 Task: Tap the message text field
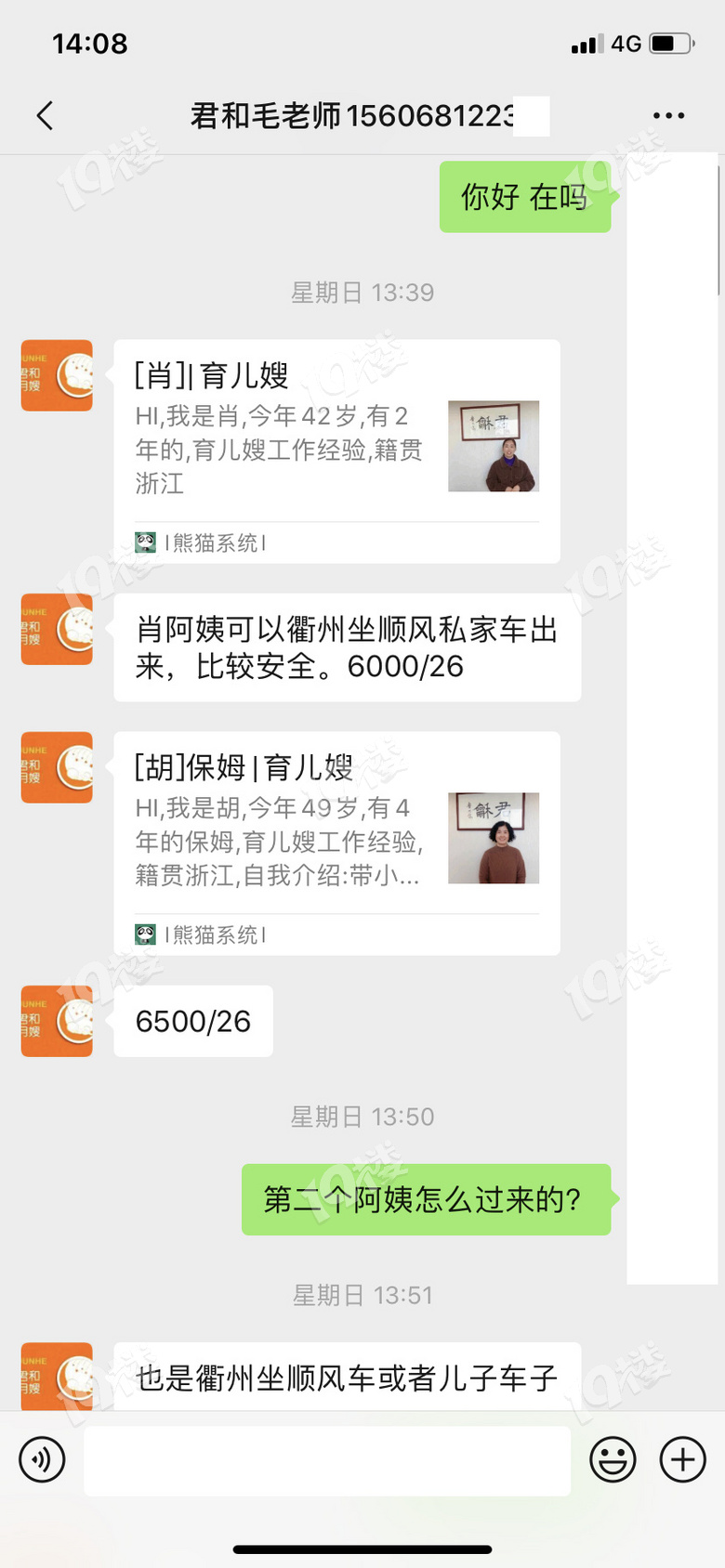(x=327, y=1460)
